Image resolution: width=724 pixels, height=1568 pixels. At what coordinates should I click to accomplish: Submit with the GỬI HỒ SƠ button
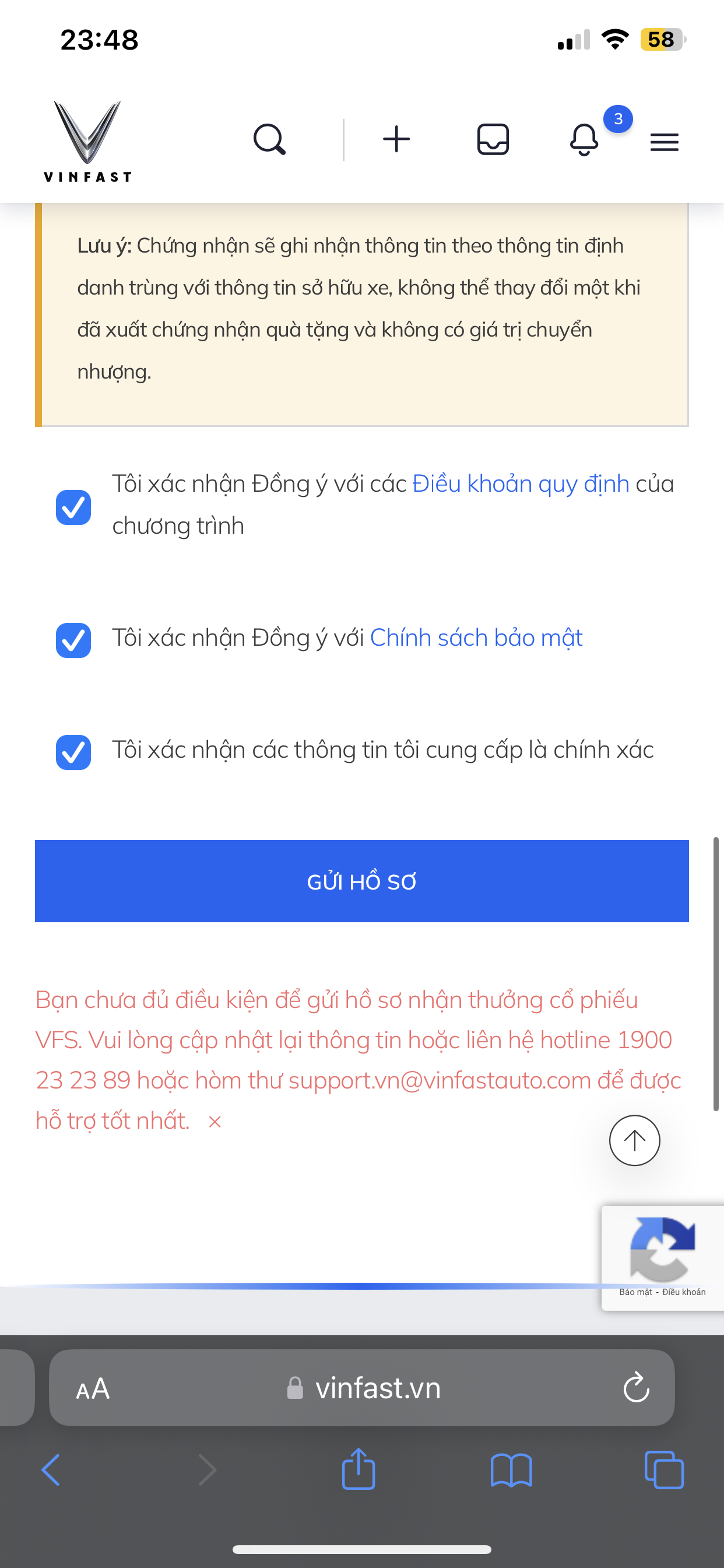click(361, 881)
